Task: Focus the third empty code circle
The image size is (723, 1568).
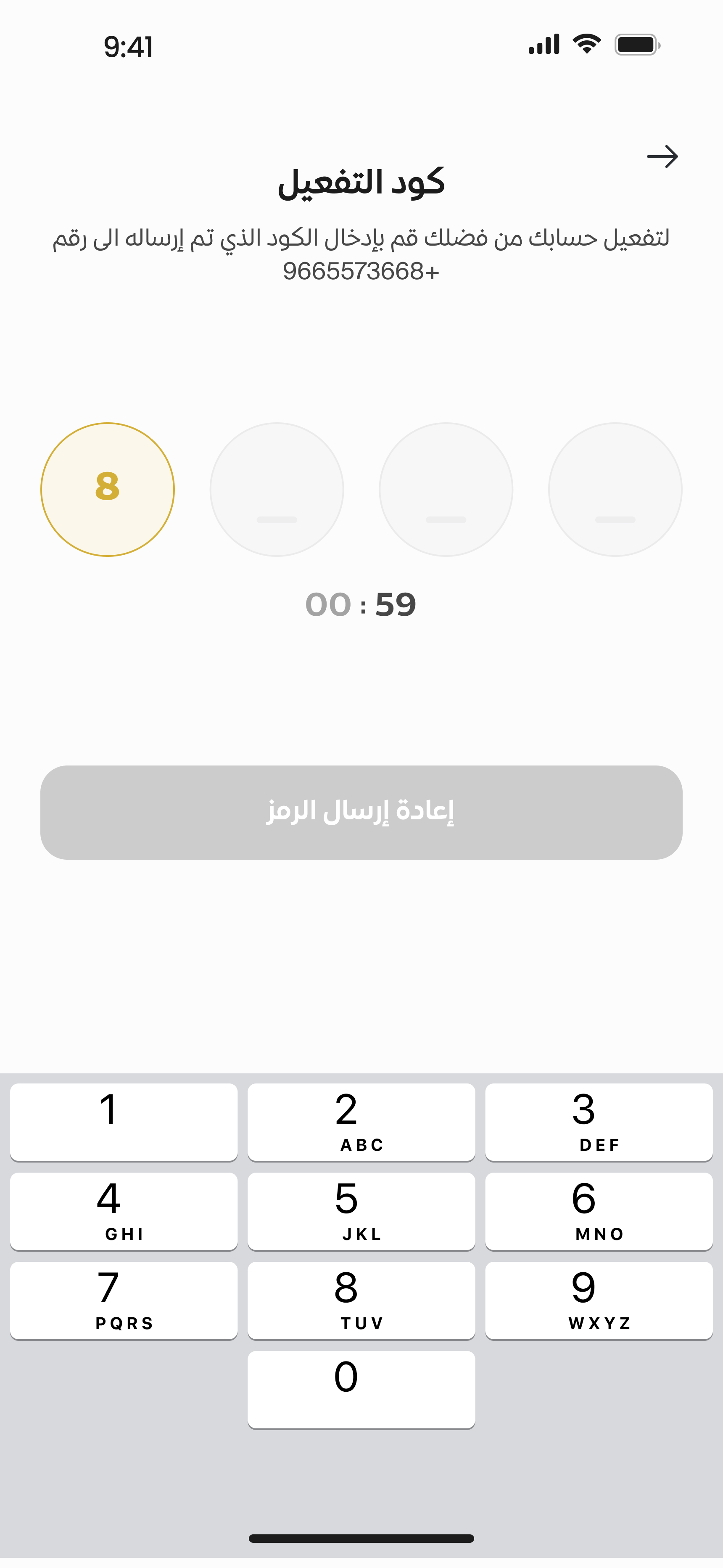Action: coord(446,489)
